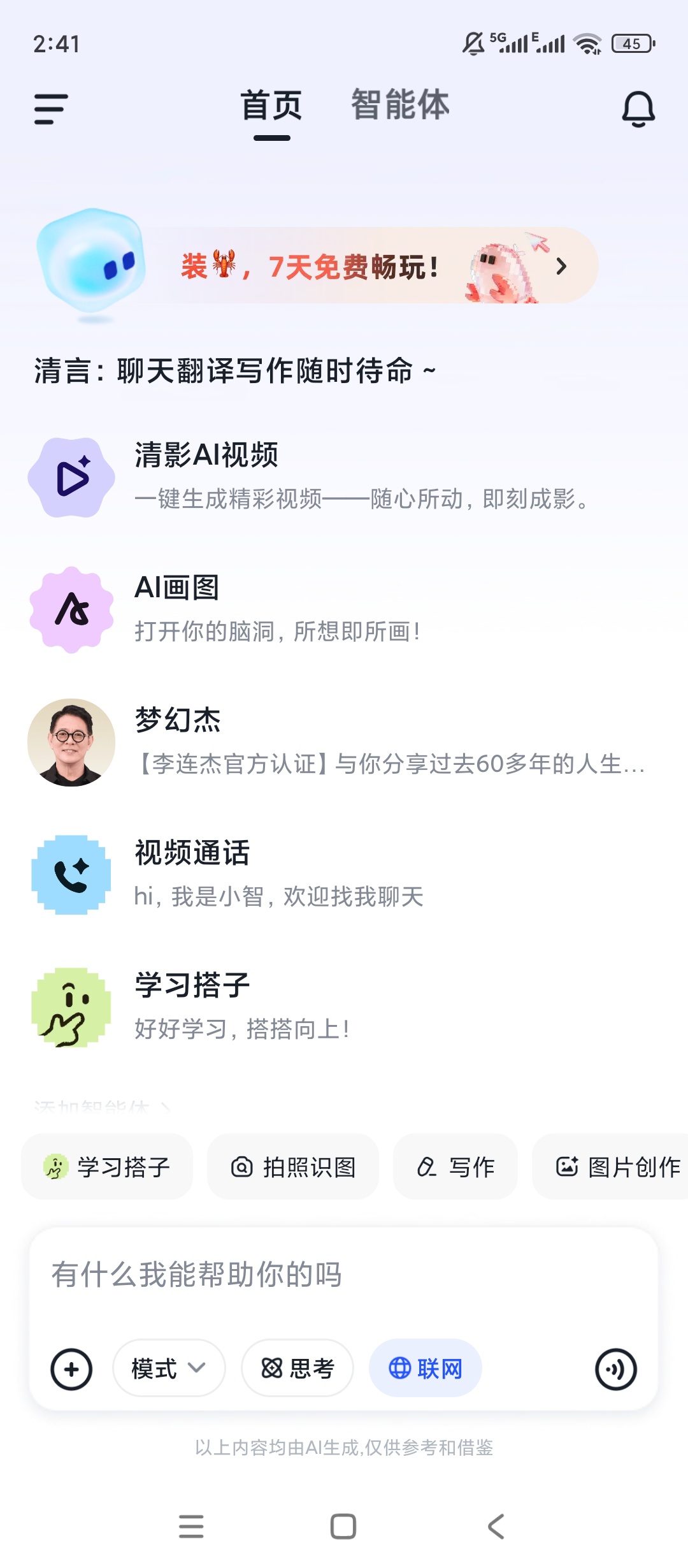Expand the 模式 dropdown
This screenshot has width=688, height=1568.
[168, 1368]
